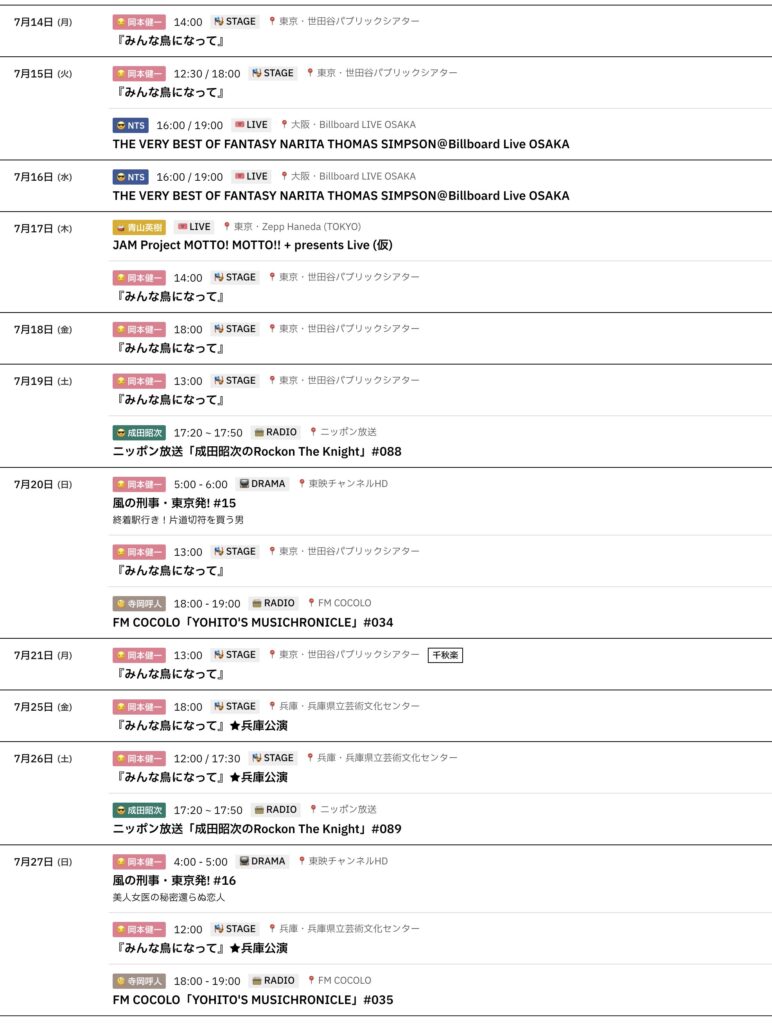The height and width of the screenshot is (1024, 772).
Task: Open July 25 『みんな鳥になって』★兵庫公演 event
Action: click(x=200, y=726)
